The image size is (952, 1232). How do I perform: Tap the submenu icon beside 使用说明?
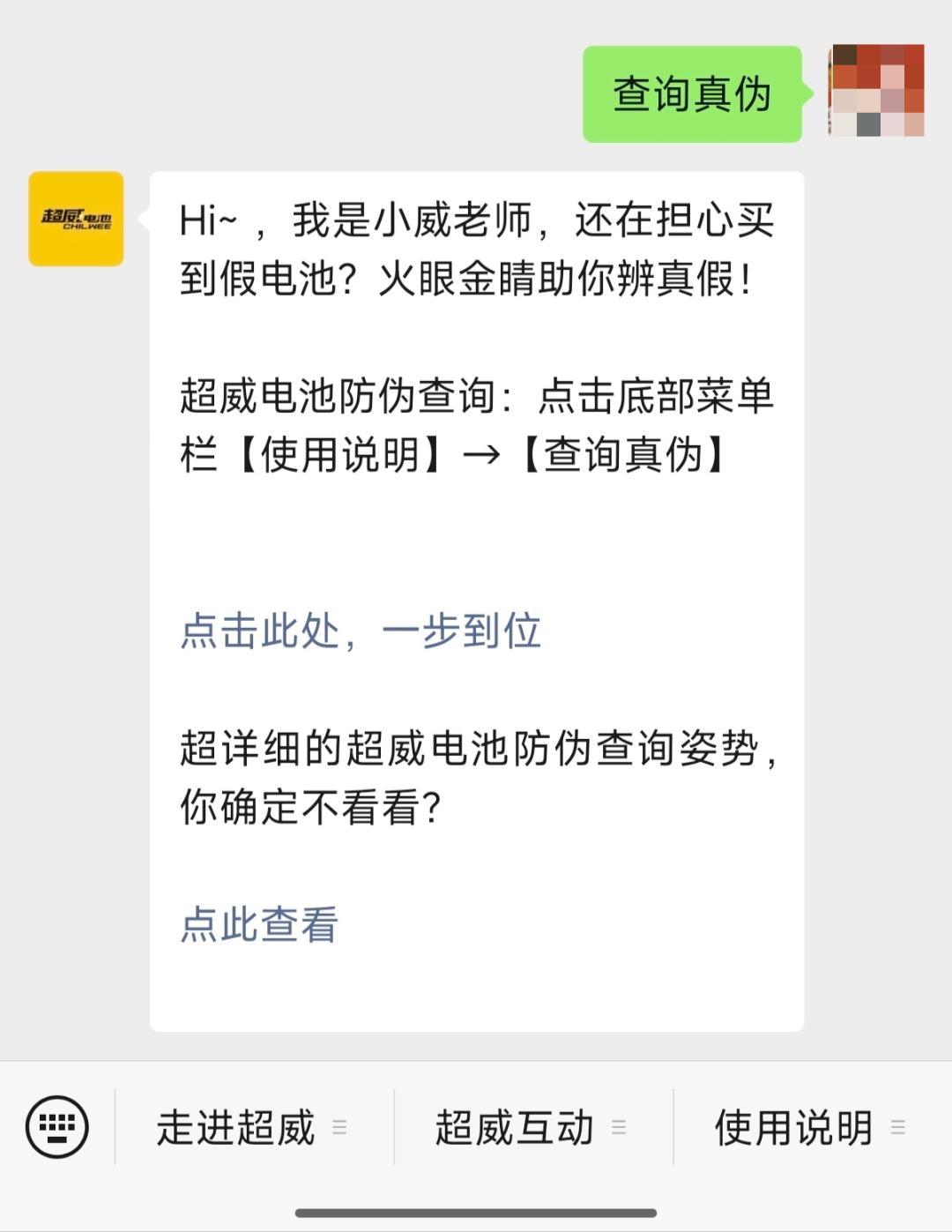[x=900, y=1126]
